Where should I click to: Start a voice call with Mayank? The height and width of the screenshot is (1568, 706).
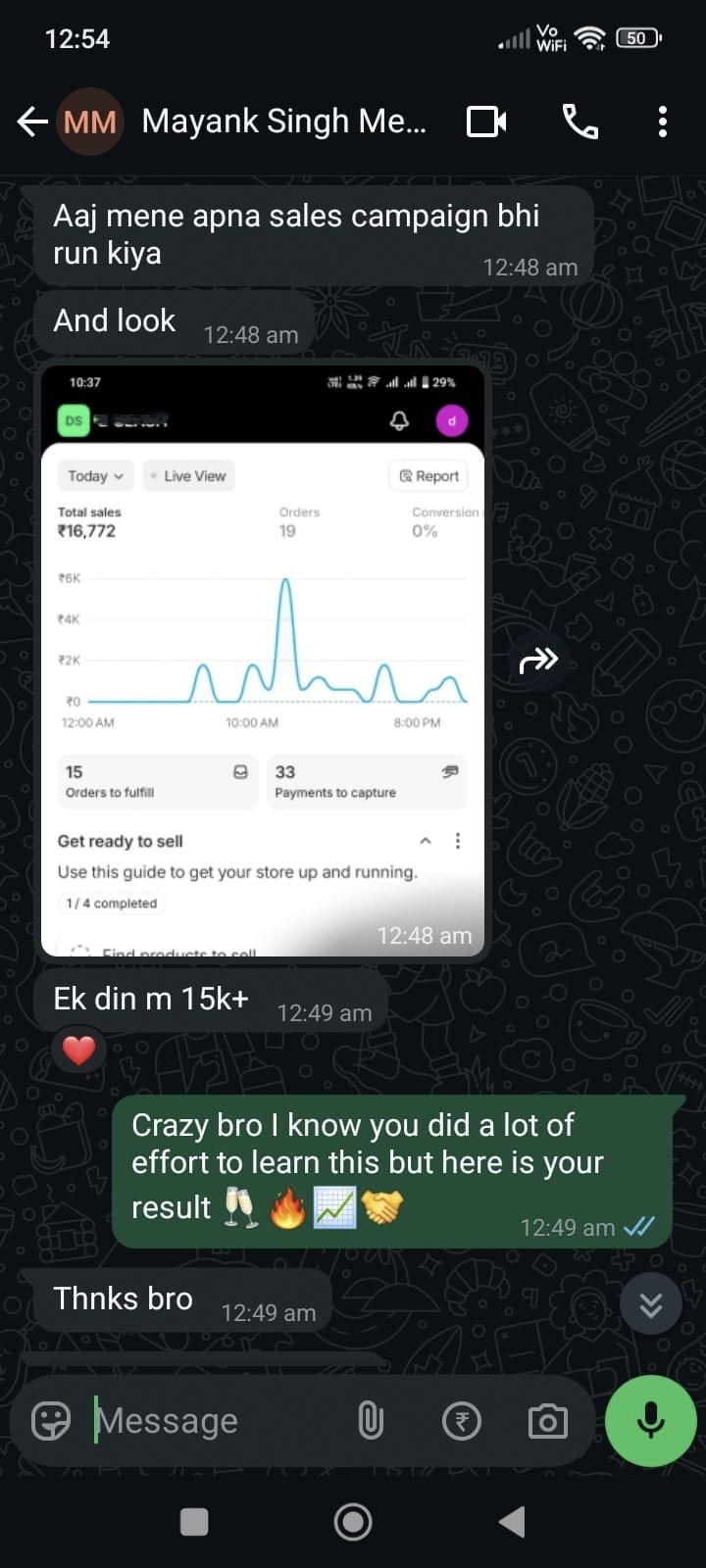(x=580, y=122)
